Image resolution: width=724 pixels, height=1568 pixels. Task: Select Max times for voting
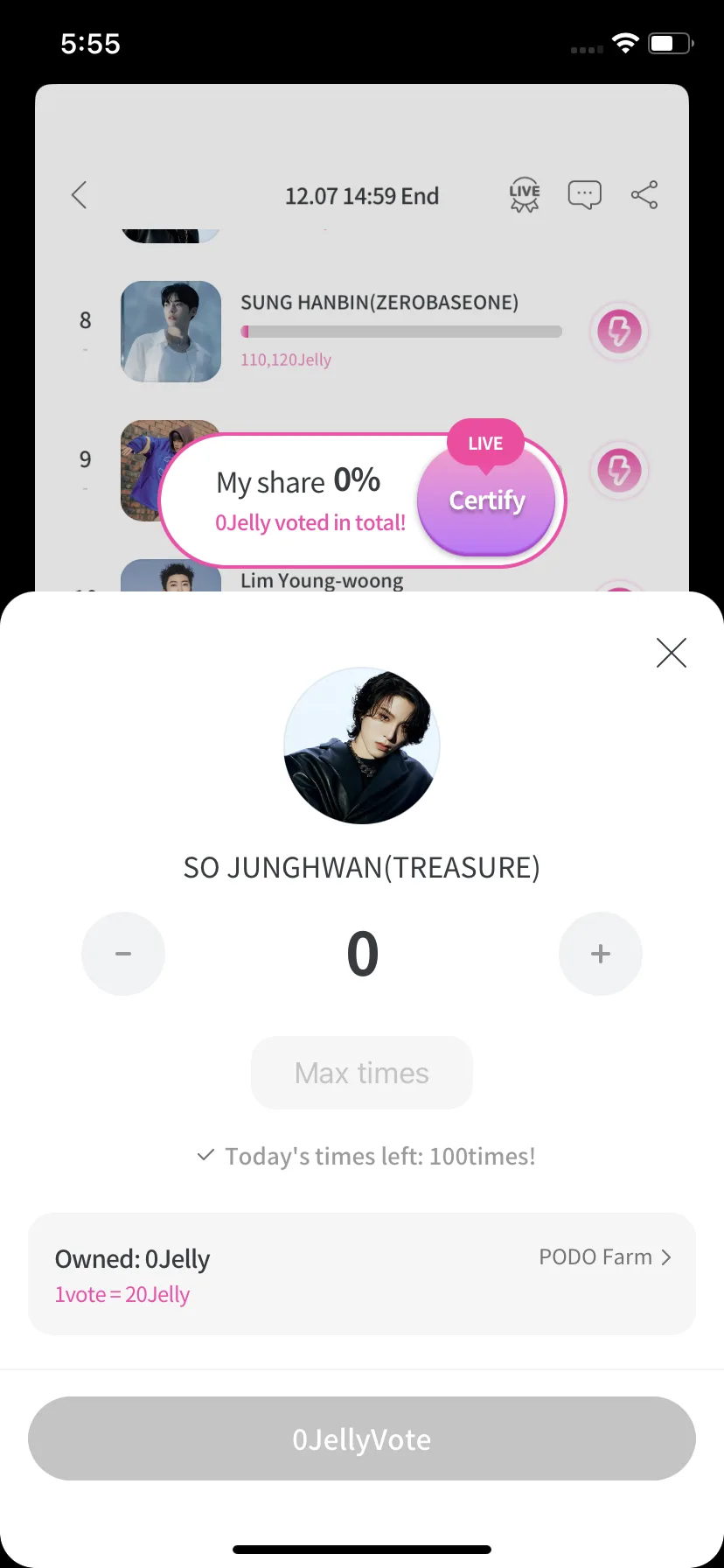coord(362,1073)
